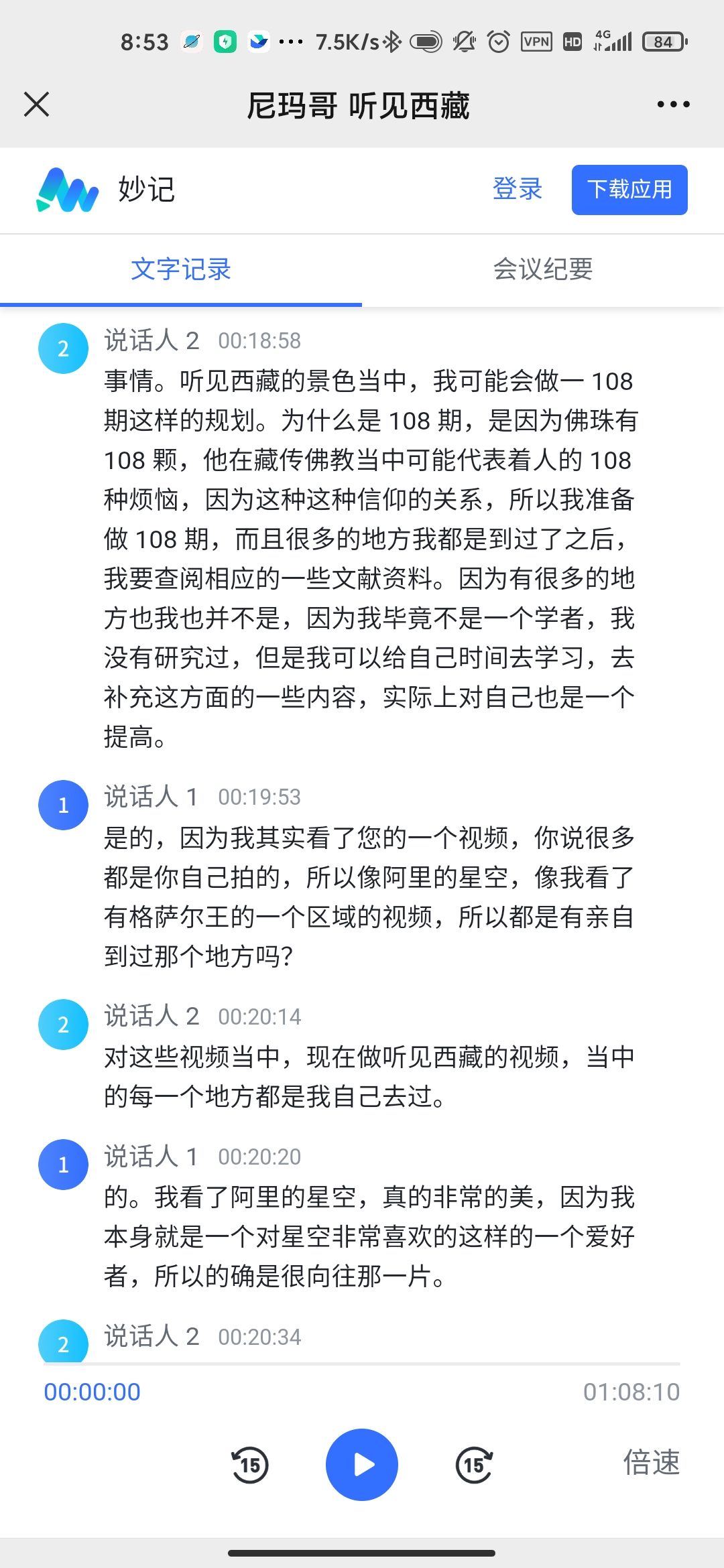Screen dimensions: 724x1568
Task: Rewind the audio 15 seconds
Action: tap(249, 1465)
